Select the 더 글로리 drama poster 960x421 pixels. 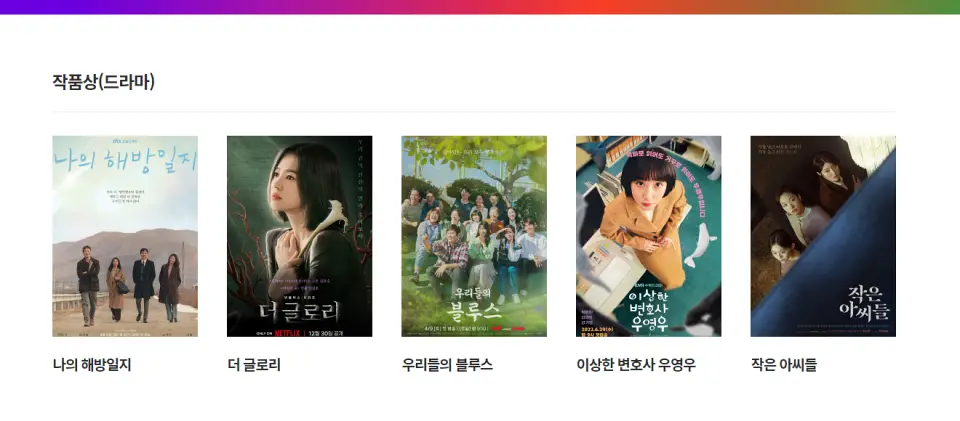point(299,236)
